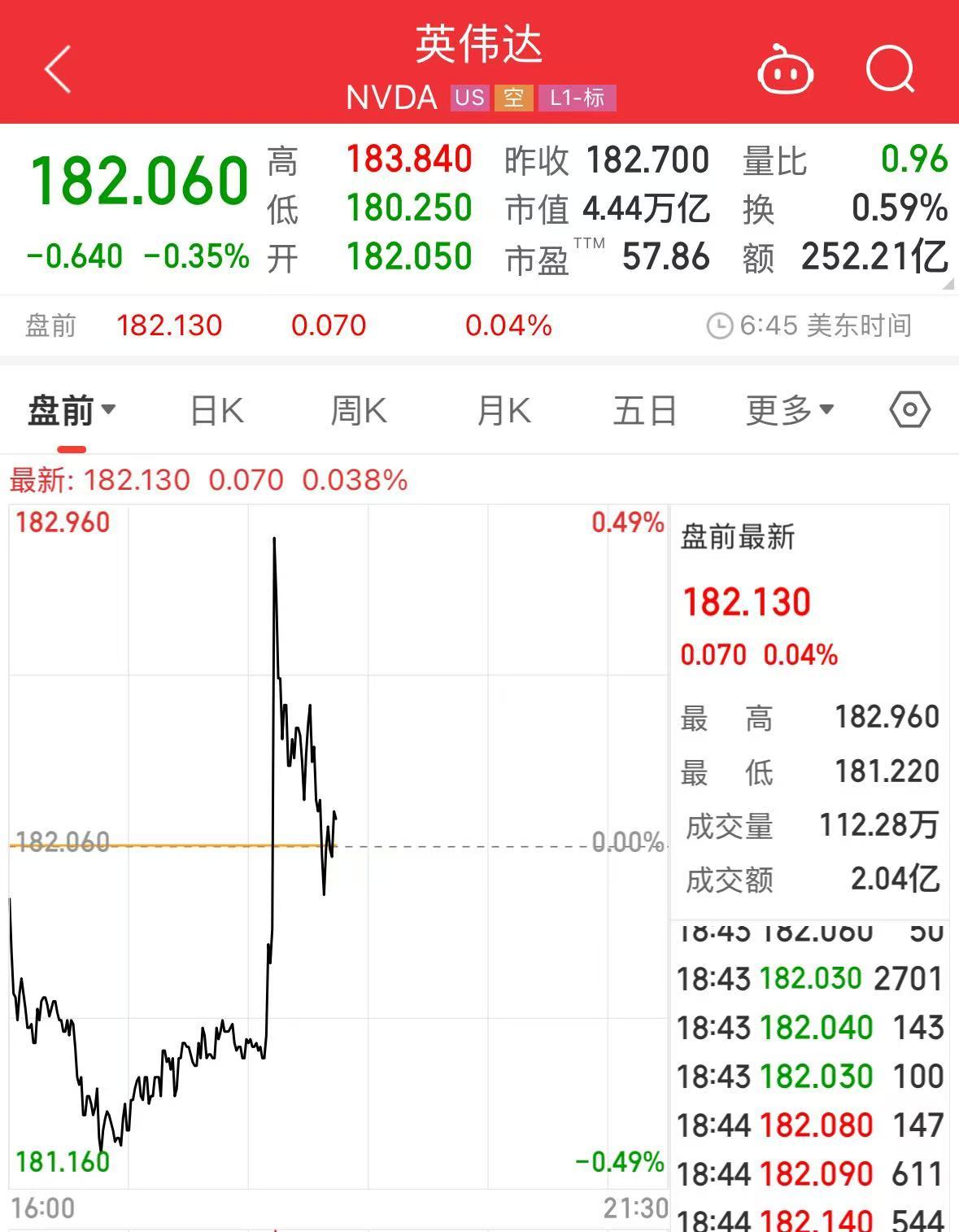
Task: Switch to the 周K chart tab
Action: pyautogui.click(x=359, y=410)
